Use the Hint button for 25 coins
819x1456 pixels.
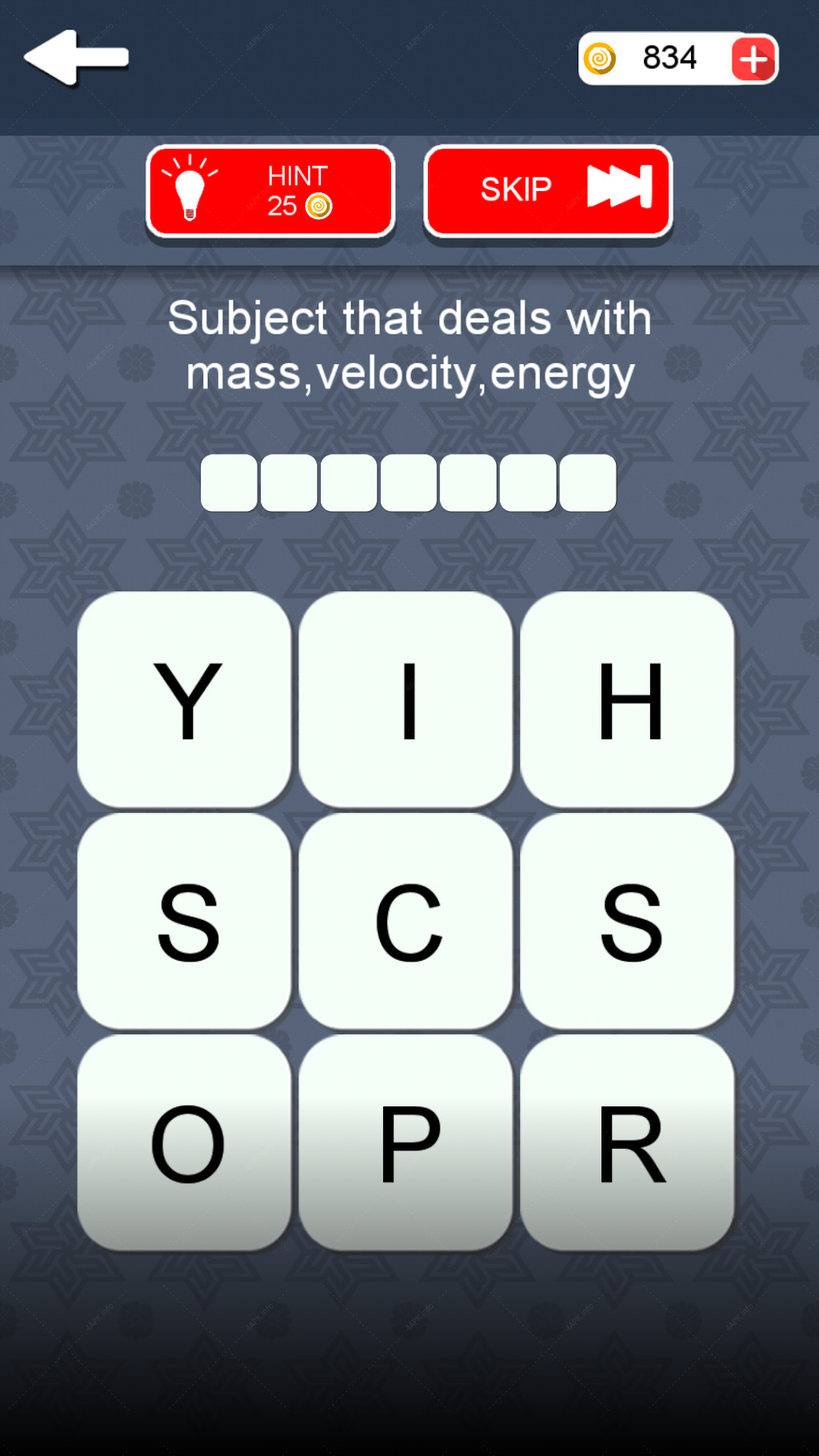point(270,191)
